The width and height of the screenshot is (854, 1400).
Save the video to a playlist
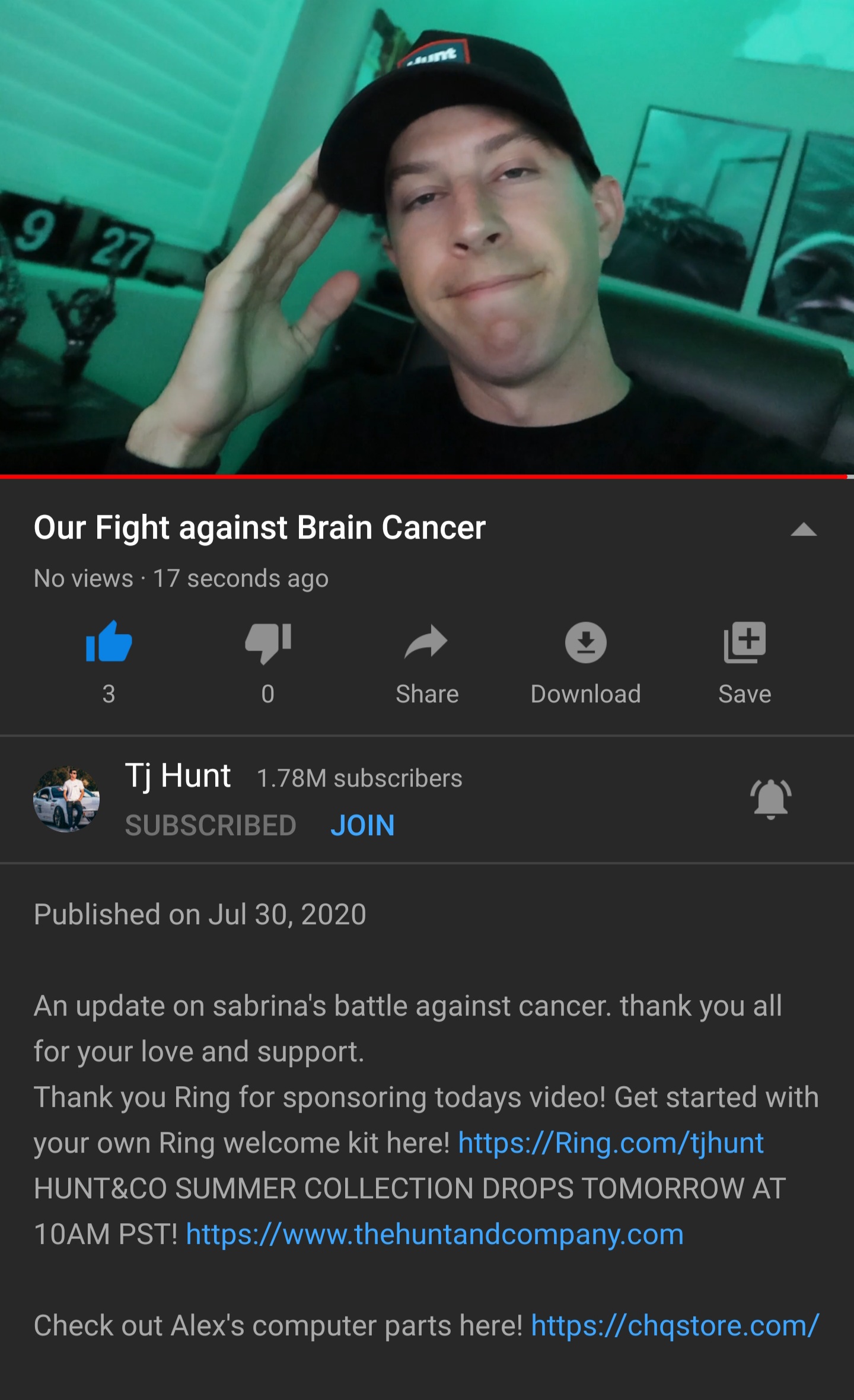point(745,643)
